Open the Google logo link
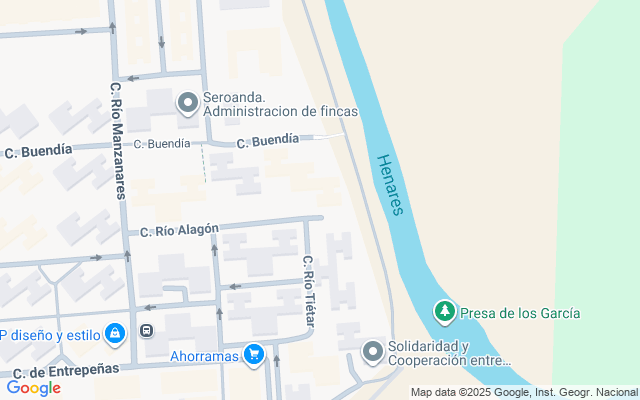The width and height of the screenshot is (640, 400). tap(34, 388)
